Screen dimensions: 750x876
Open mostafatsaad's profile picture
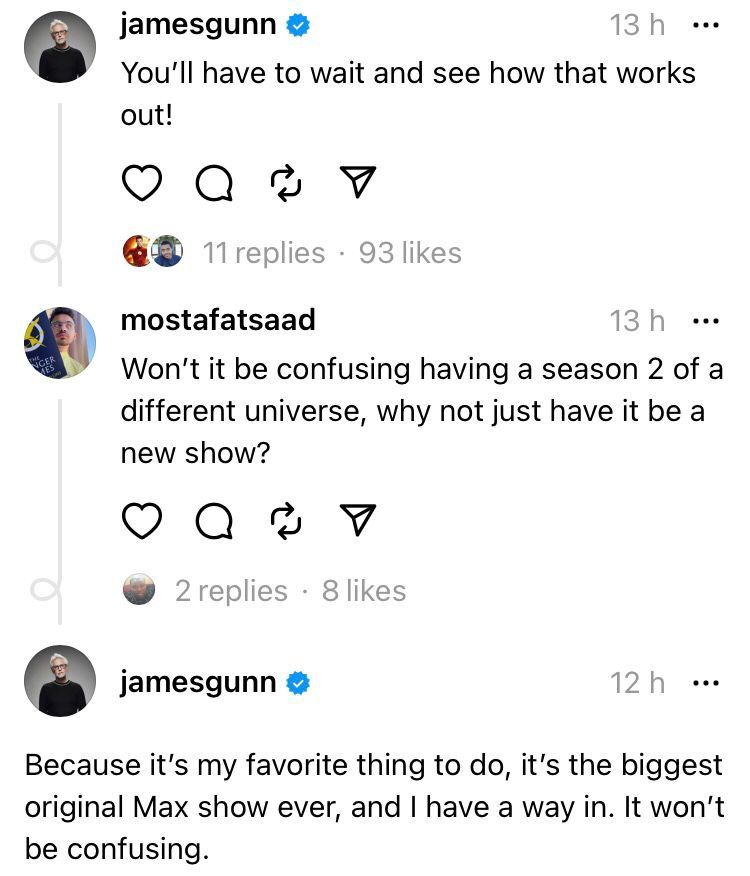click(x=60, y=342)
